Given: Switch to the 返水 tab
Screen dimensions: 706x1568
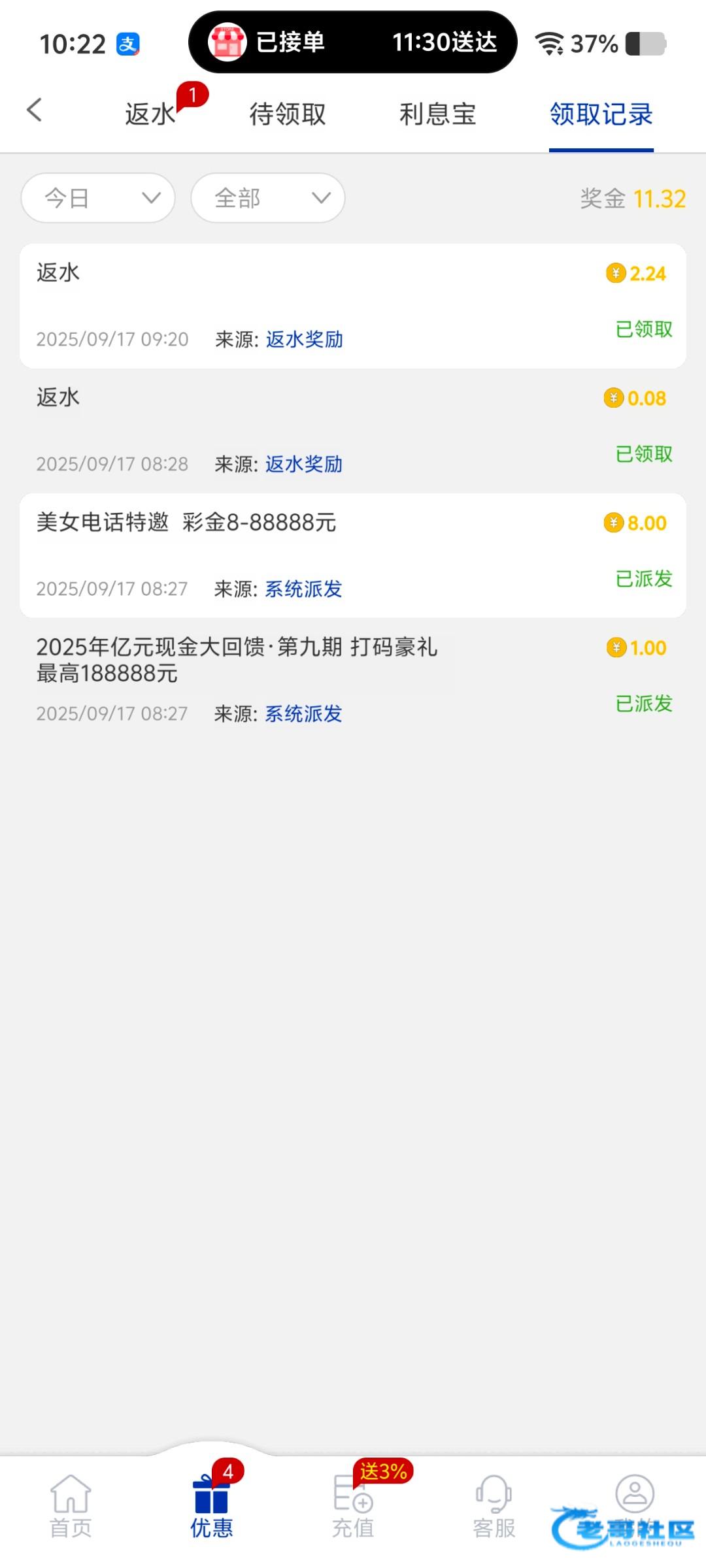Looking at the screenshot, I should tap(150, 114).
